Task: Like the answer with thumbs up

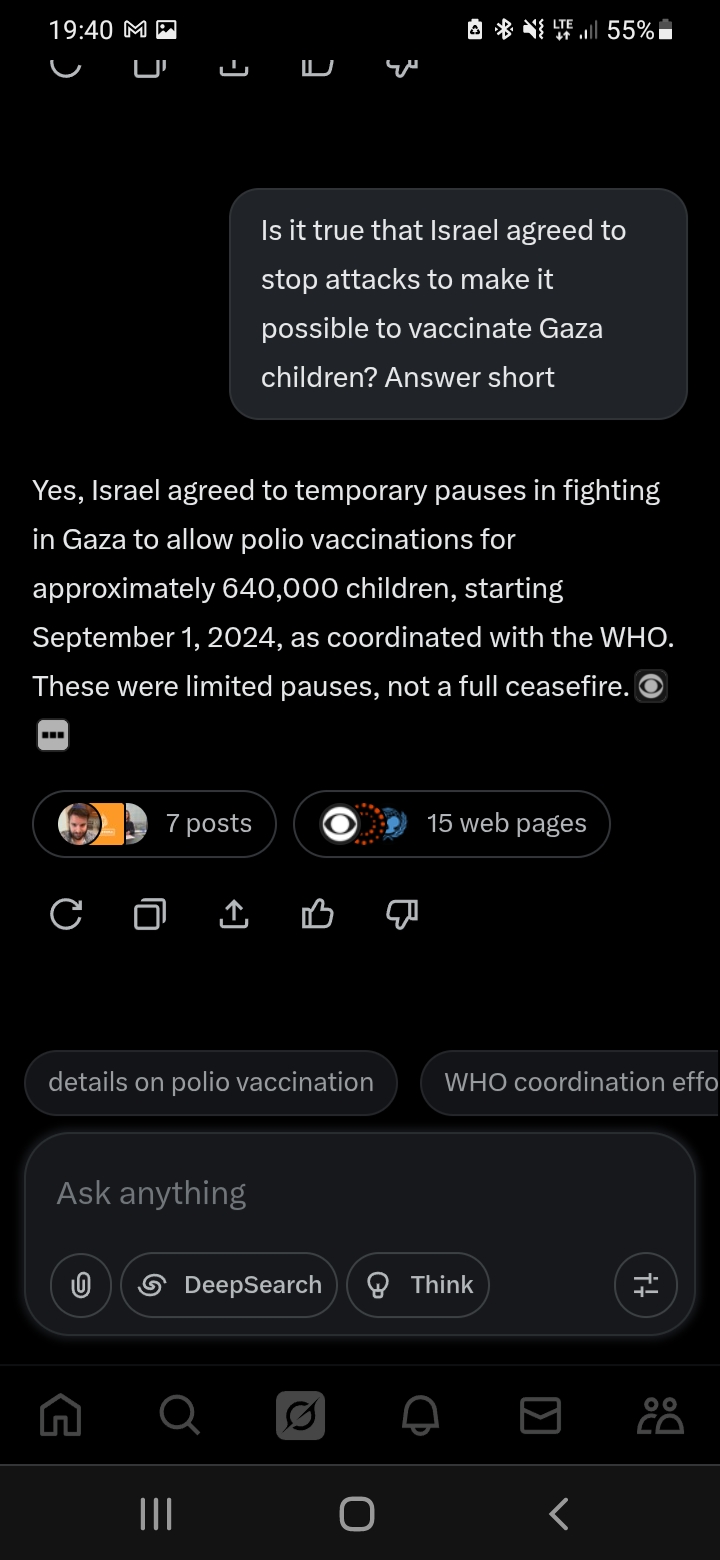Action: click(317, 914)
